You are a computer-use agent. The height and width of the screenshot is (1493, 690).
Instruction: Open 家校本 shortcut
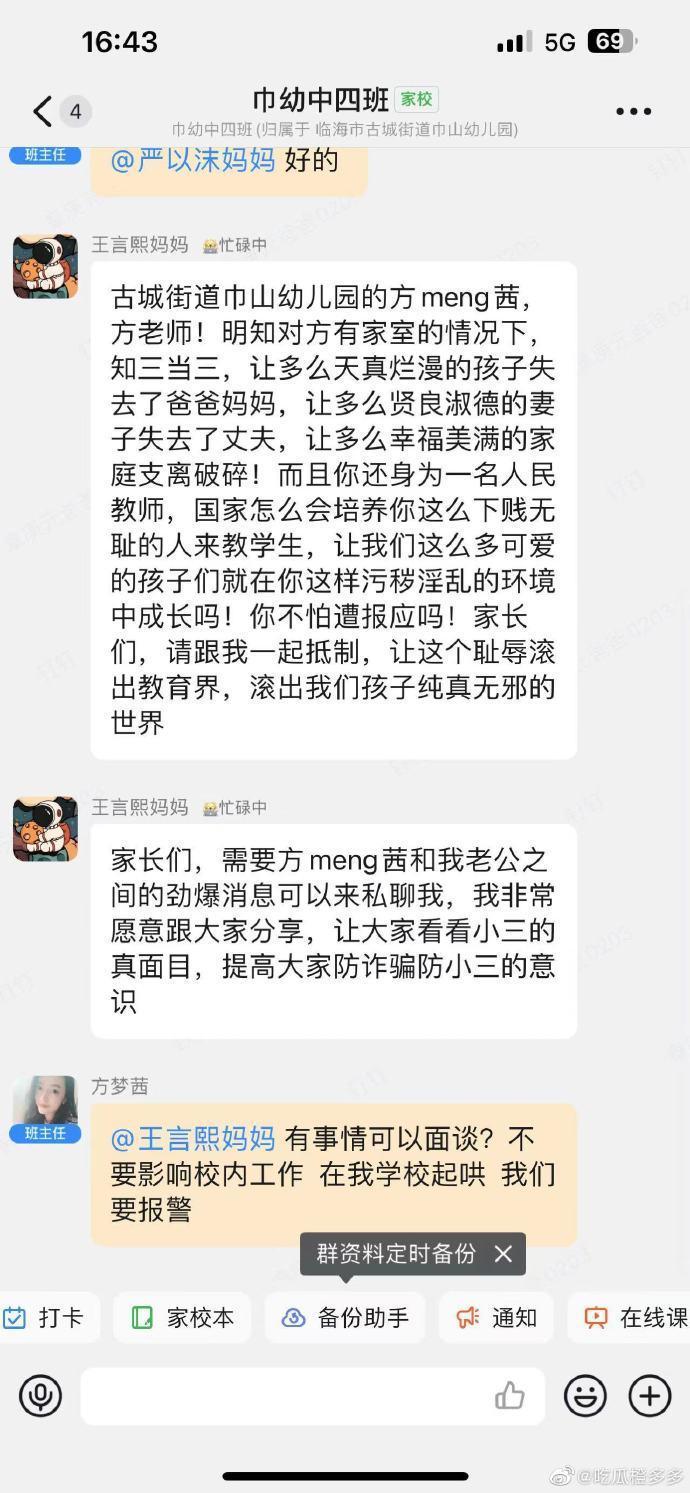point(184,1318)
